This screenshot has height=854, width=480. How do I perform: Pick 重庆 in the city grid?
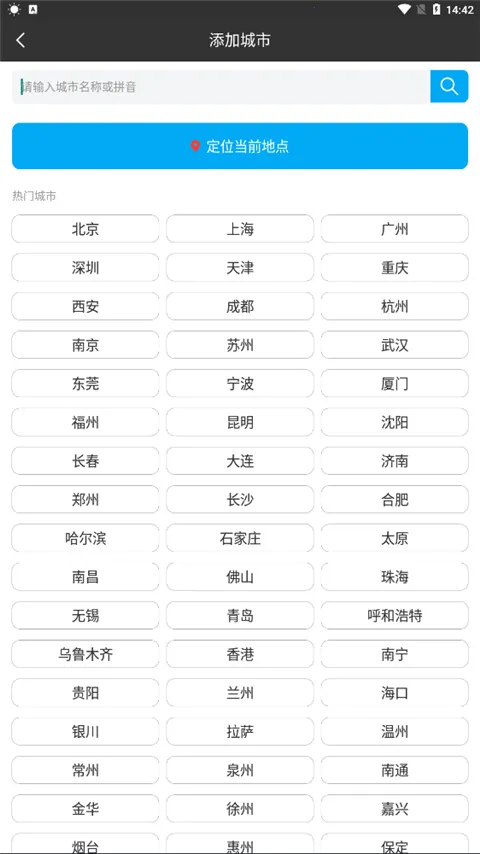(394, 267)
